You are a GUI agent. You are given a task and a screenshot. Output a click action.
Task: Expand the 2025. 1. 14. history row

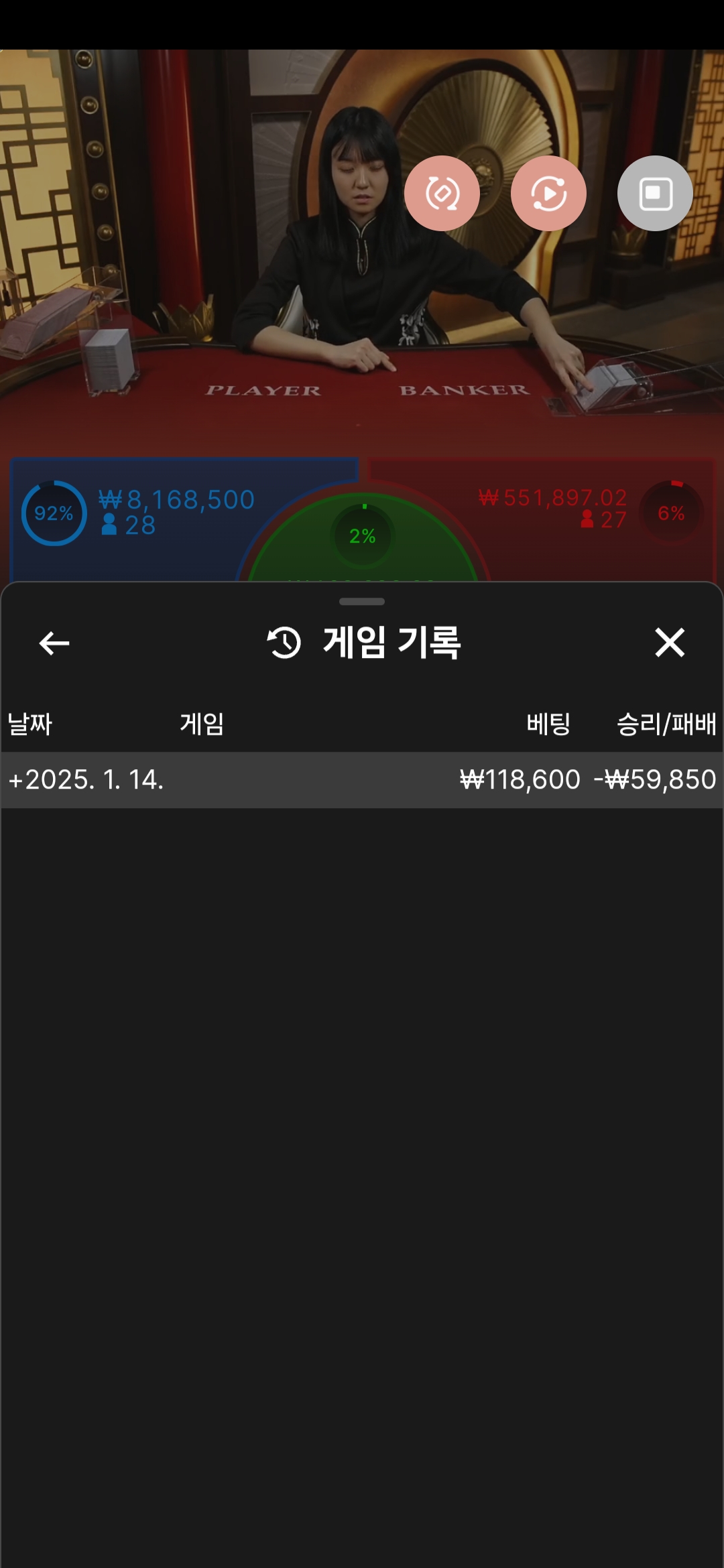(x=87, y=780)
